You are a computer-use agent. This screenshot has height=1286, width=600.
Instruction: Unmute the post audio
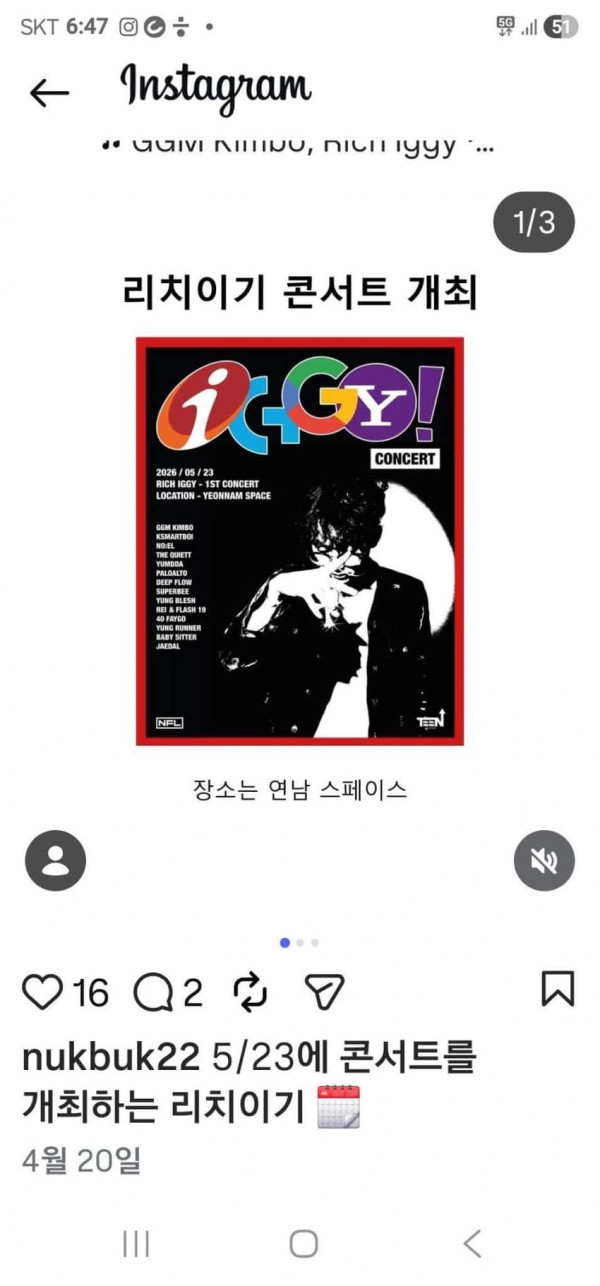(544, 861)
